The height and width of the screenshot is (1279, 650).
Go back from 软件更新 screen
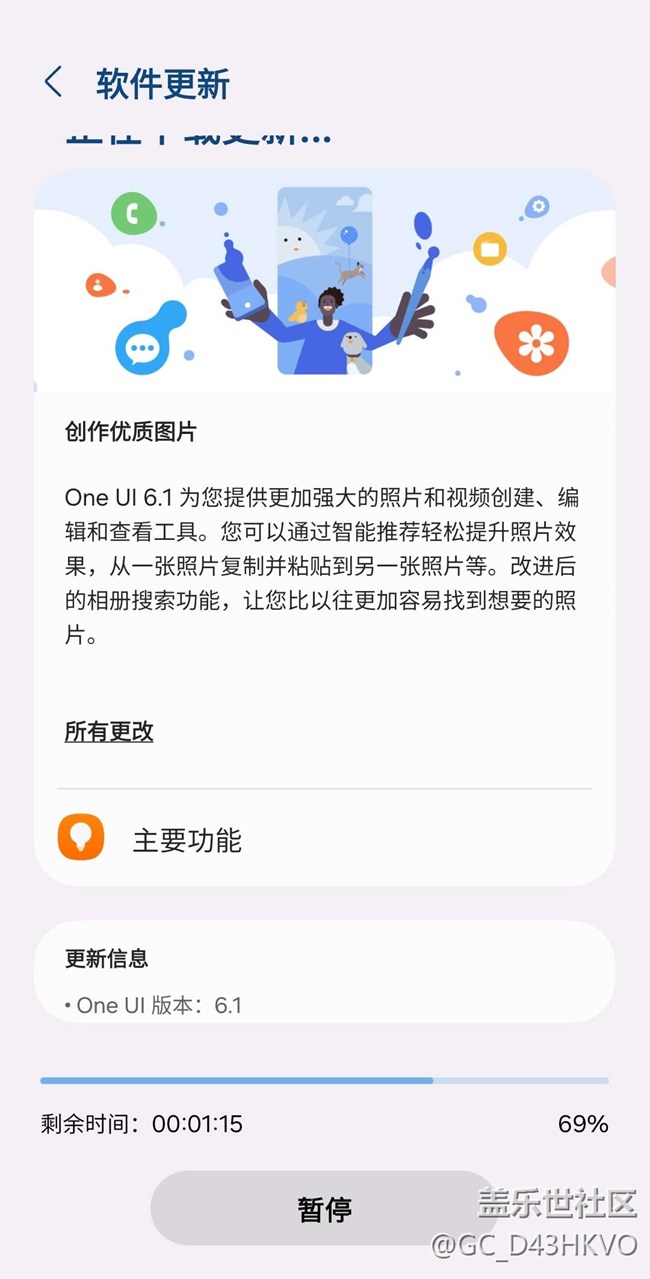(53, 83)
